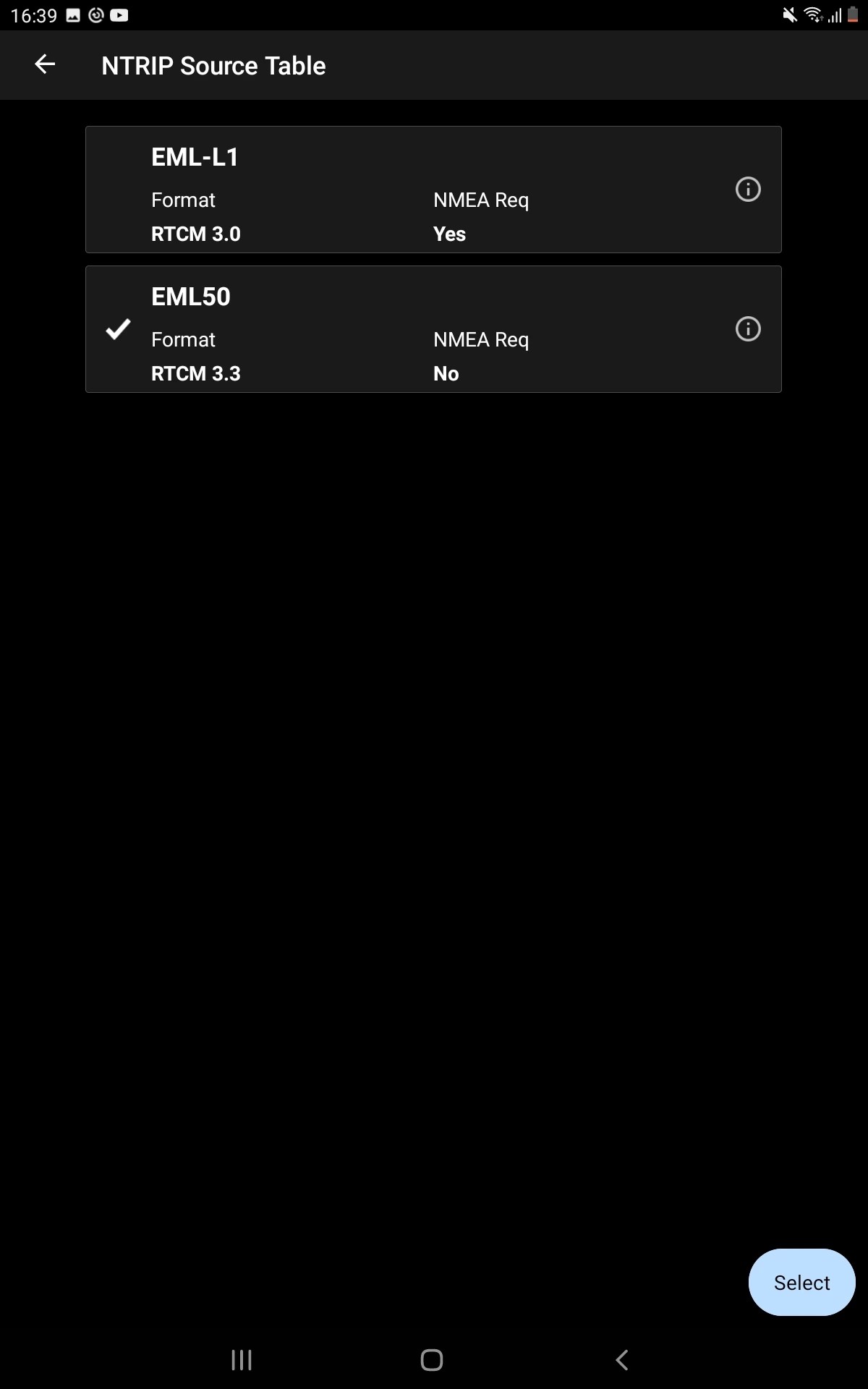Tap the gallery notification icon in status bar
868x1389 pixels.
[x=72, y=14]
